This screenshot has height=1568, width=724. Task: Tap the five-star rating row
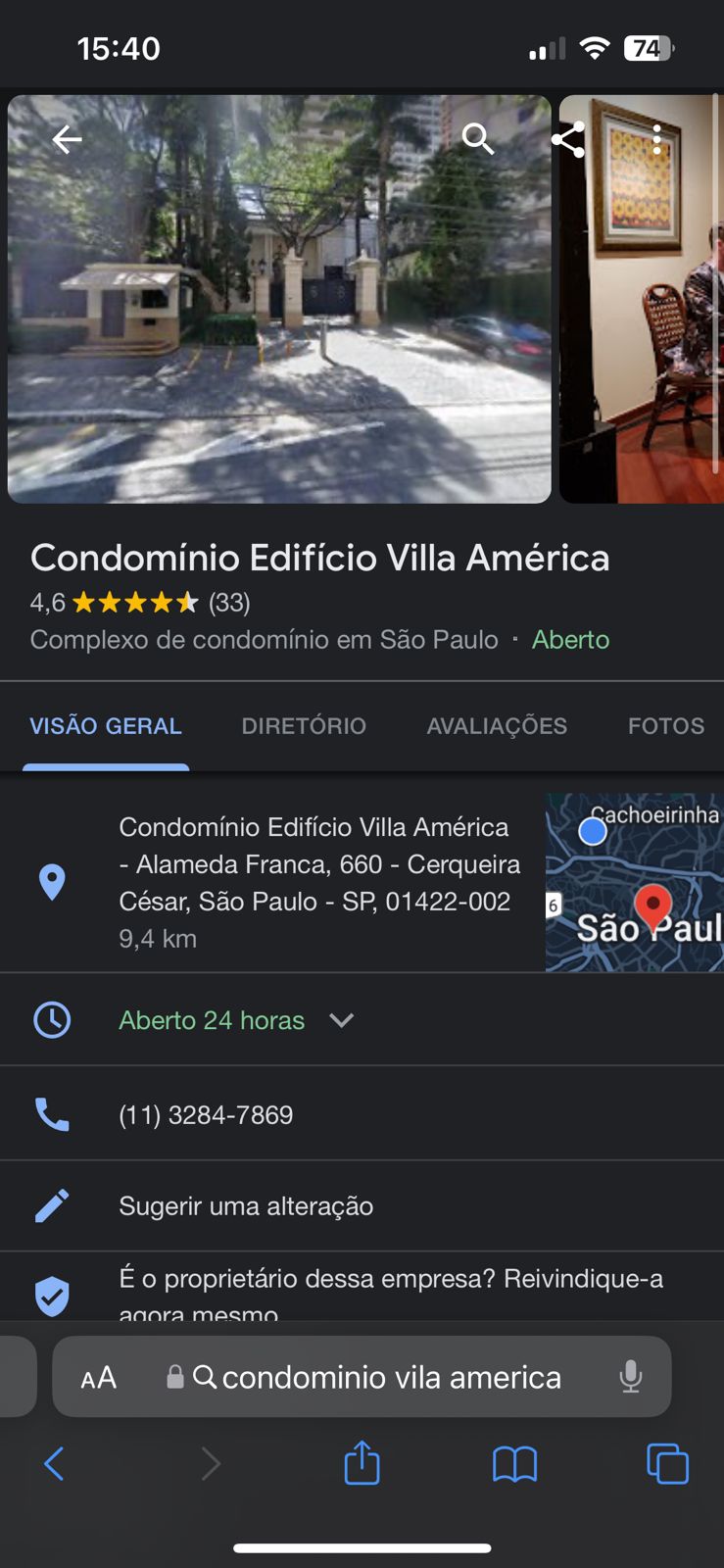[x=137, y=603]
